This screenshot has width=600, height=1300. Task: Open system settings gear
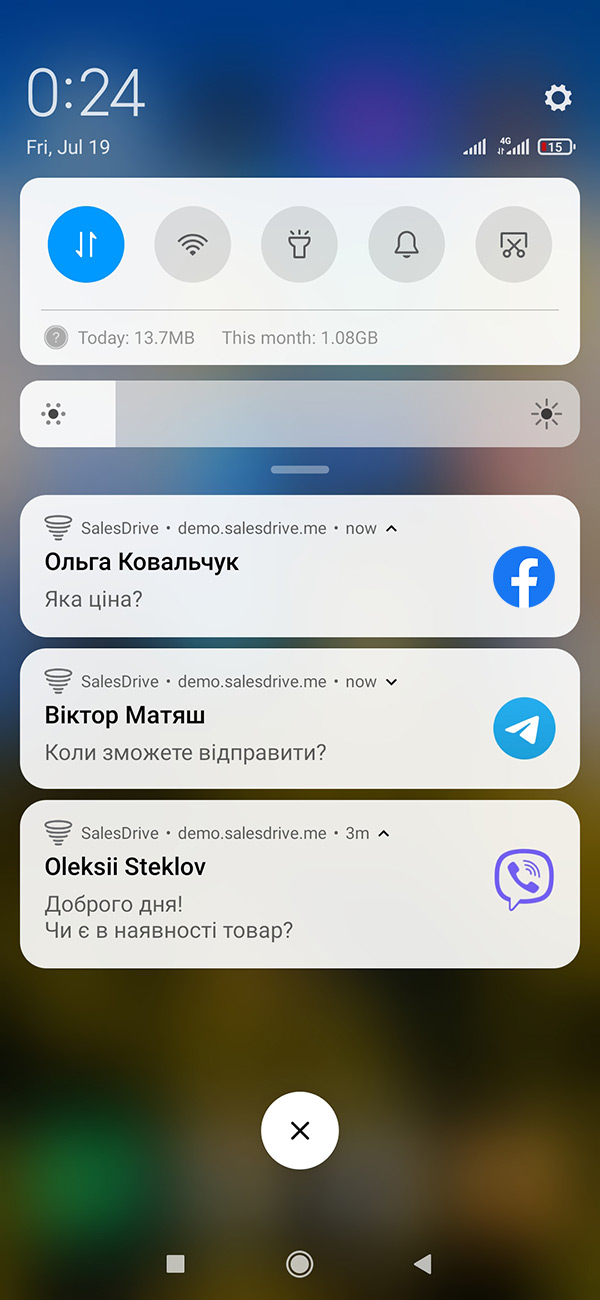pos(557,98)
